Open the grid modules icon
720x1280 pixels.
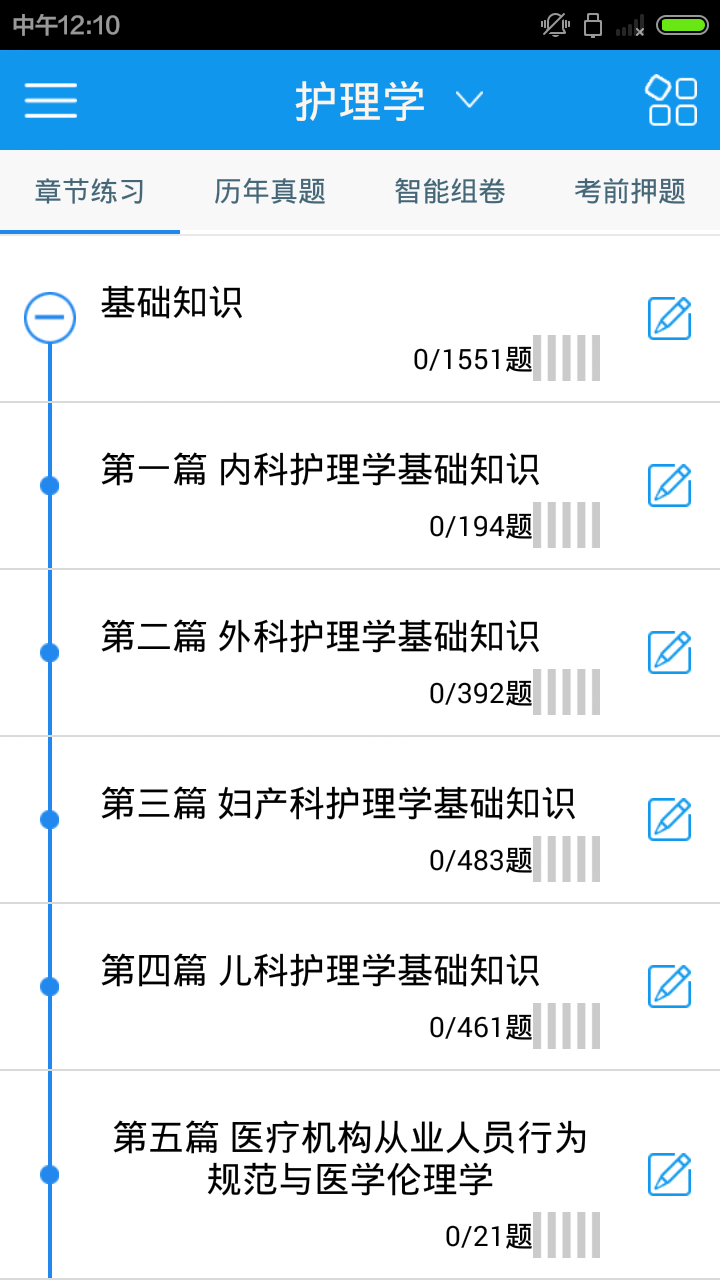click(672, 100)
